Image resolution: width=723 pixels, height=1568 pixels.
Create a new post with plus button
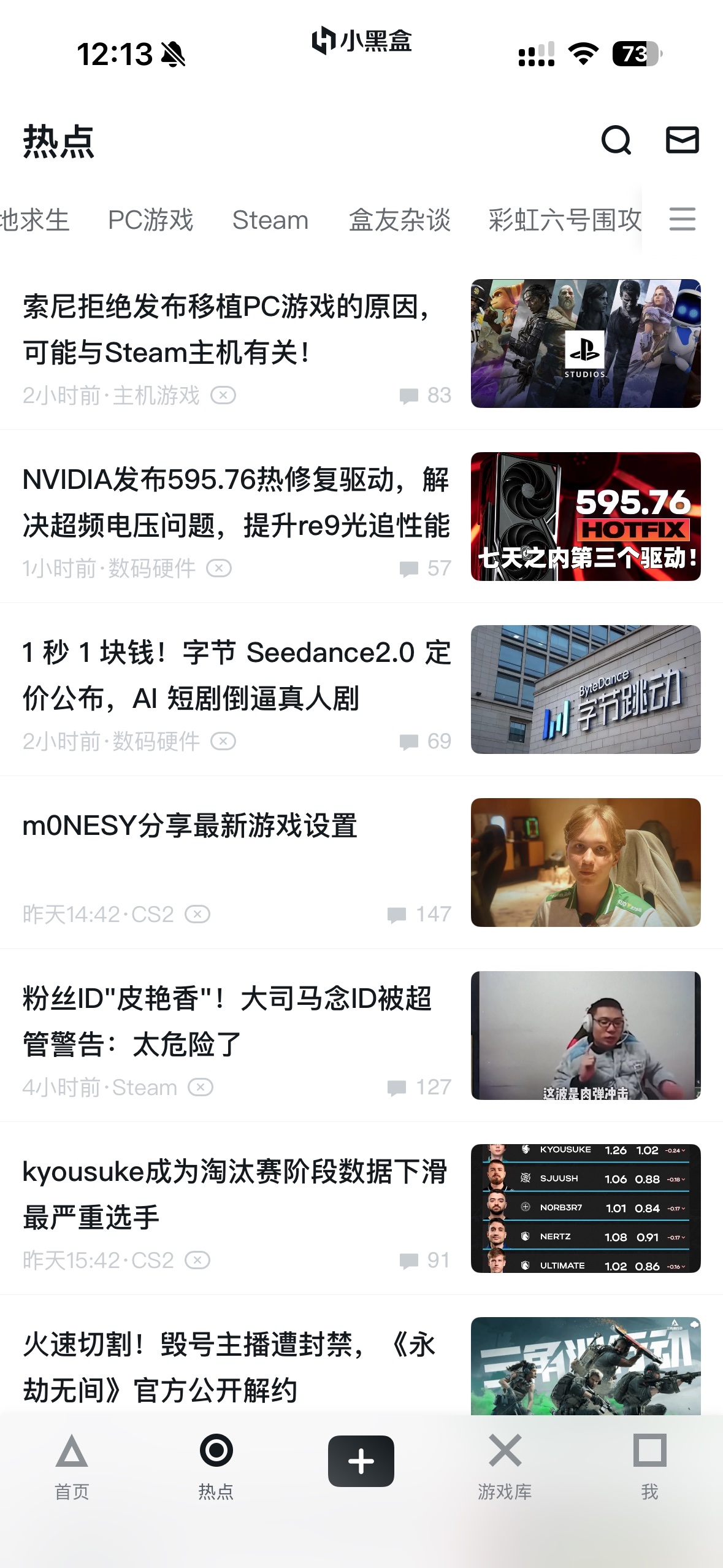(x=361, y=1461)
